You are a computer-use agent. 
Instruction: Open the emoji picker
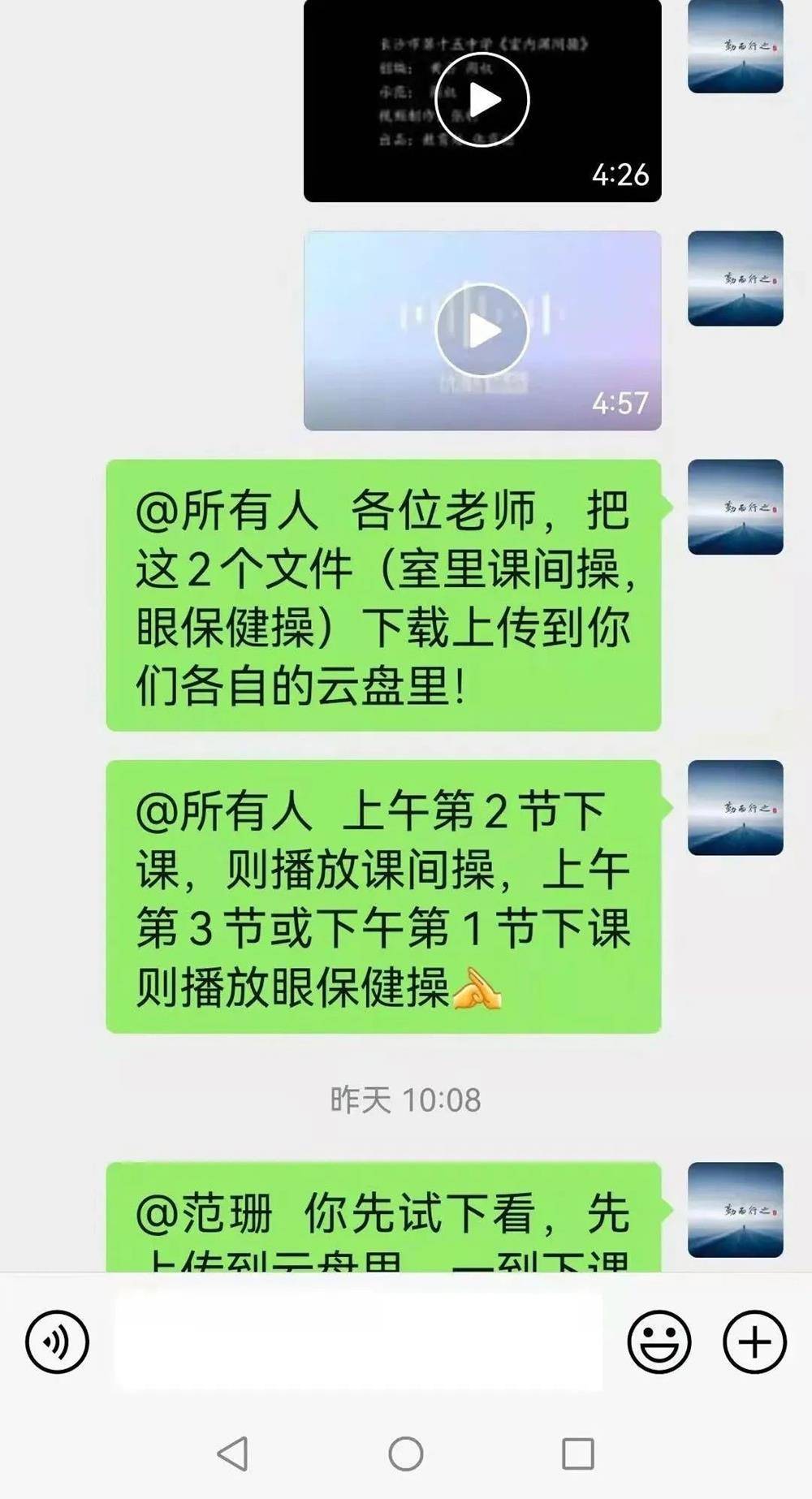(x=659, y=1341)
